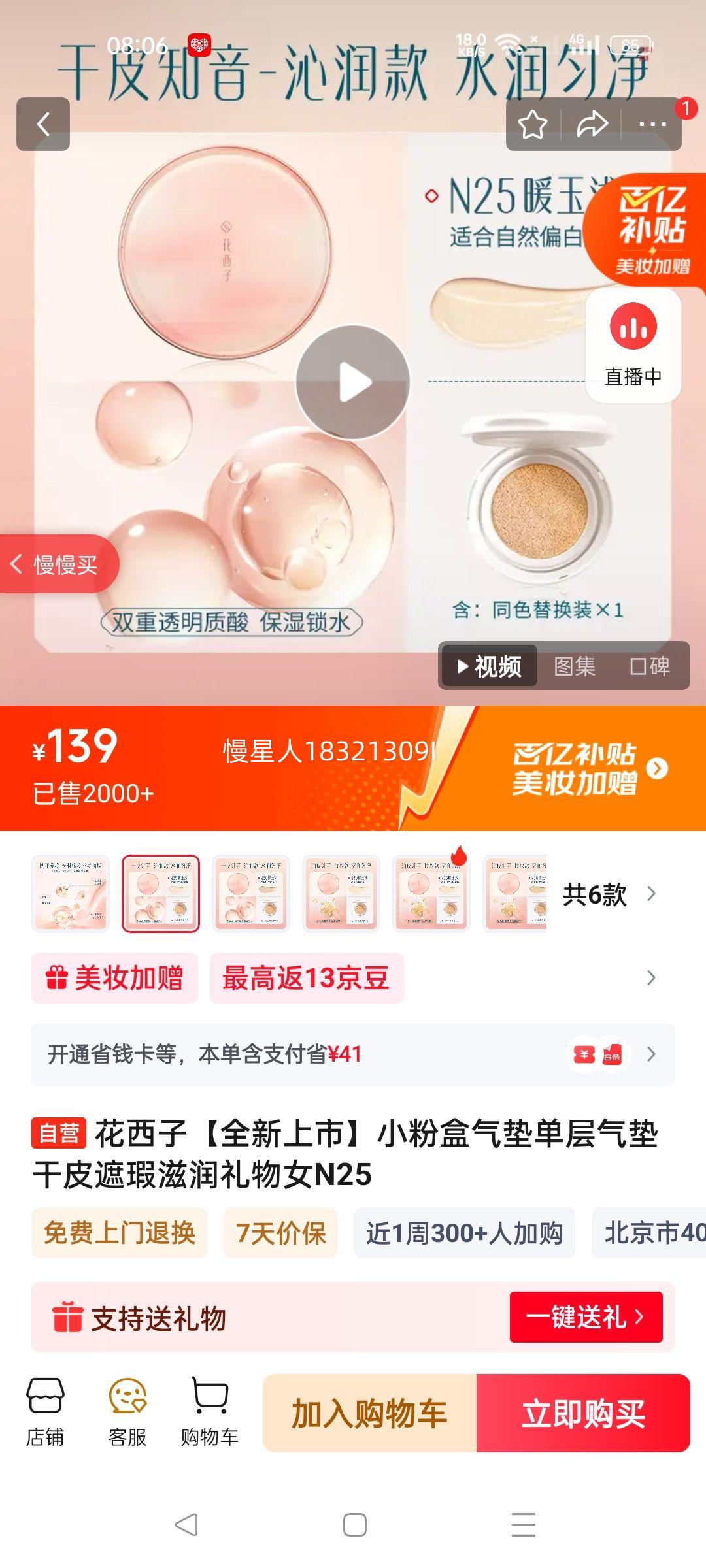The image size is (706, 1568).
Task: Tap the share icon in the top bar
Action: (590, 124)
